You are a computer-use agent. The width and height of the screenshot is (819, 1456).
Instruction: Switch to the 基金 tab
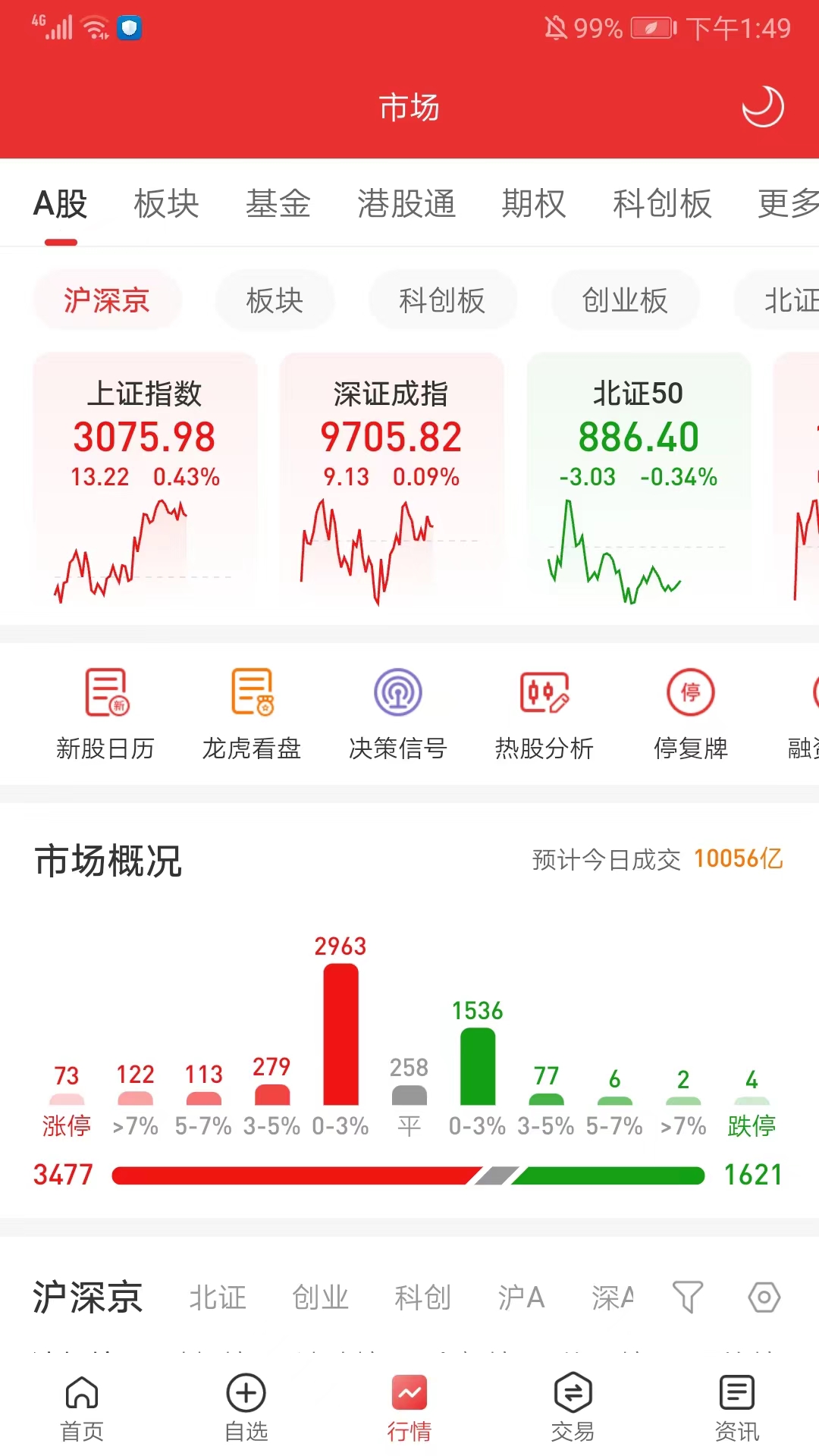point(278,203)
